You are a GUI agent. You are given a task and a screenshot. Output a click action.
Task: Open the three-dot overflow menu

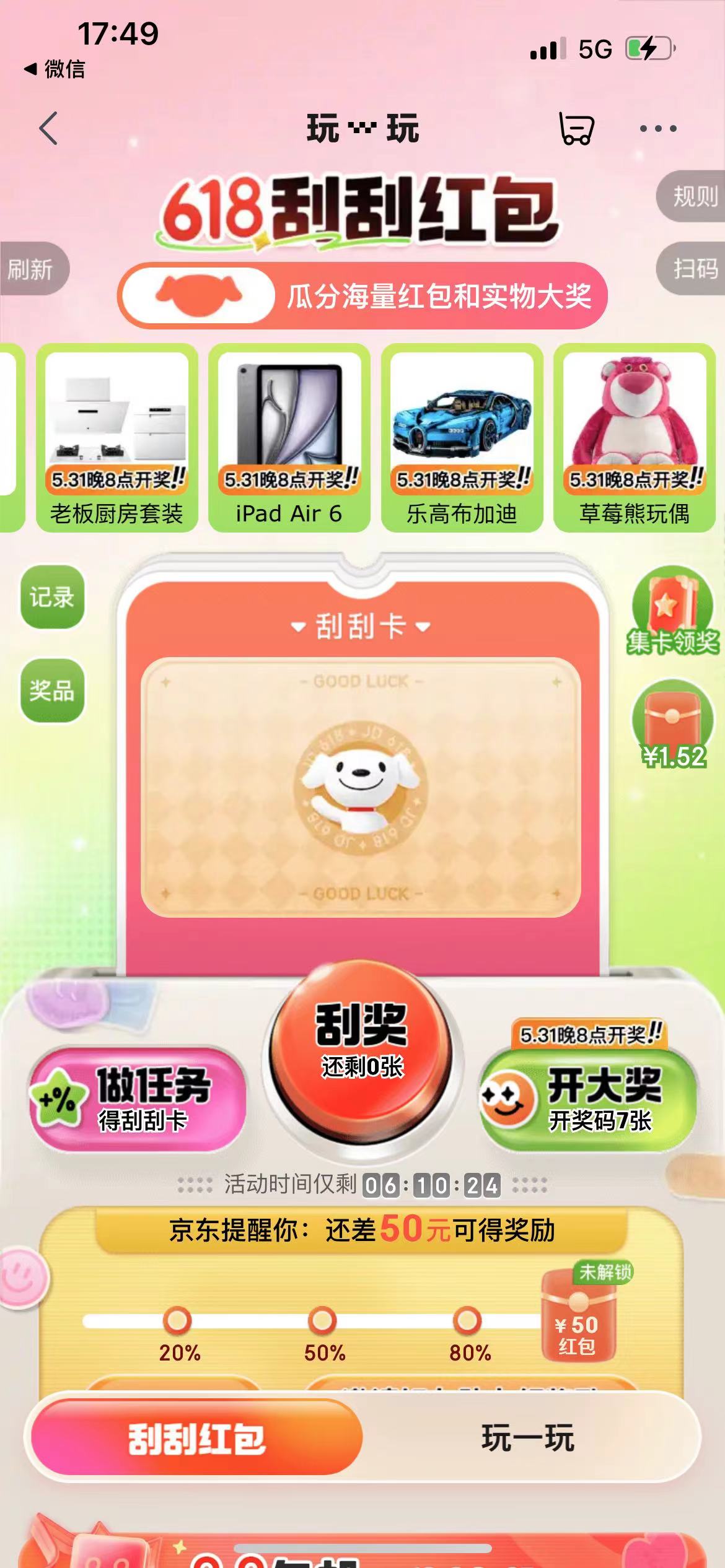pos(657,129)
